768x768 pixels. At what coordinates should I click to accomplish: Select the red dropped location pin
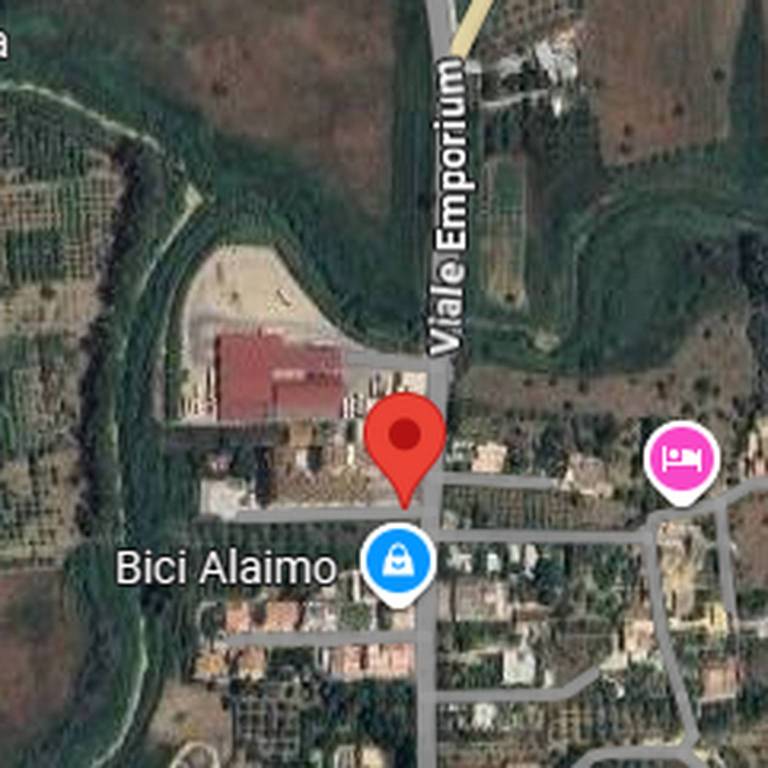tap(404, 438)
